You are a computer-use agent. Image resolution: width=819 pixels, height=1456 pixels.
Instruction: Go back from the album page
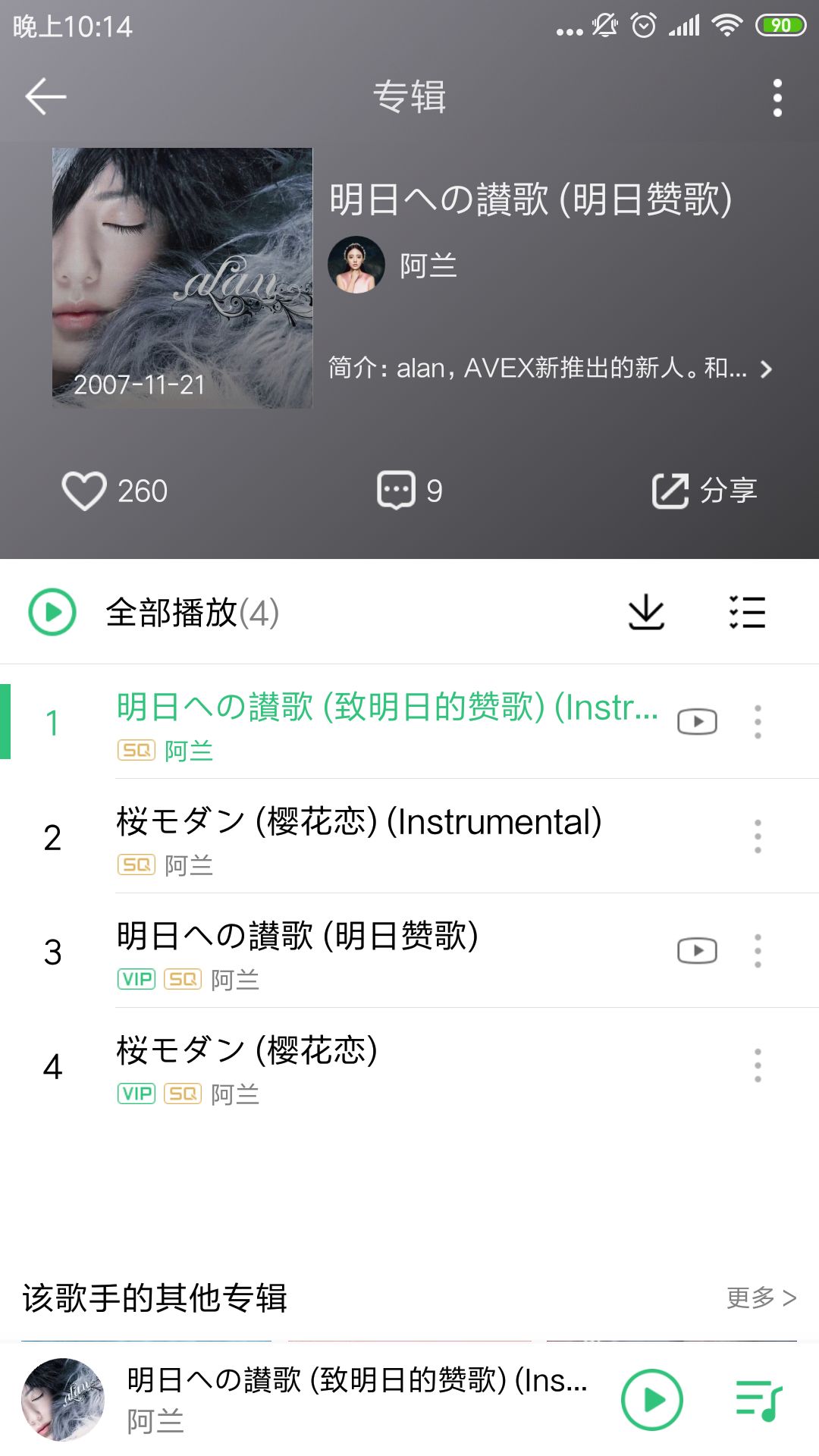pos(45,96)
